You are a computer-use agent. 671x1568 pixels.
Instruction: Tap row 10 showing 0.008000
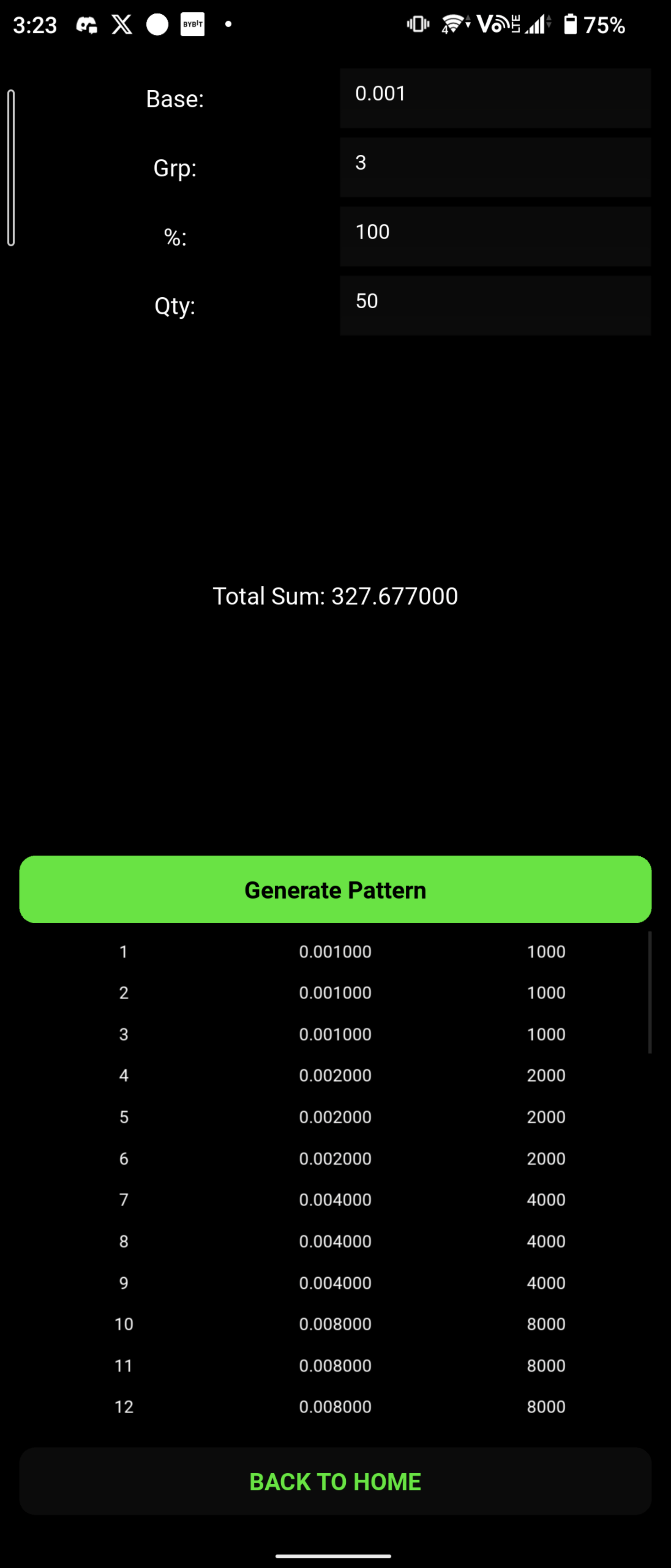(x=335, y=1324)
